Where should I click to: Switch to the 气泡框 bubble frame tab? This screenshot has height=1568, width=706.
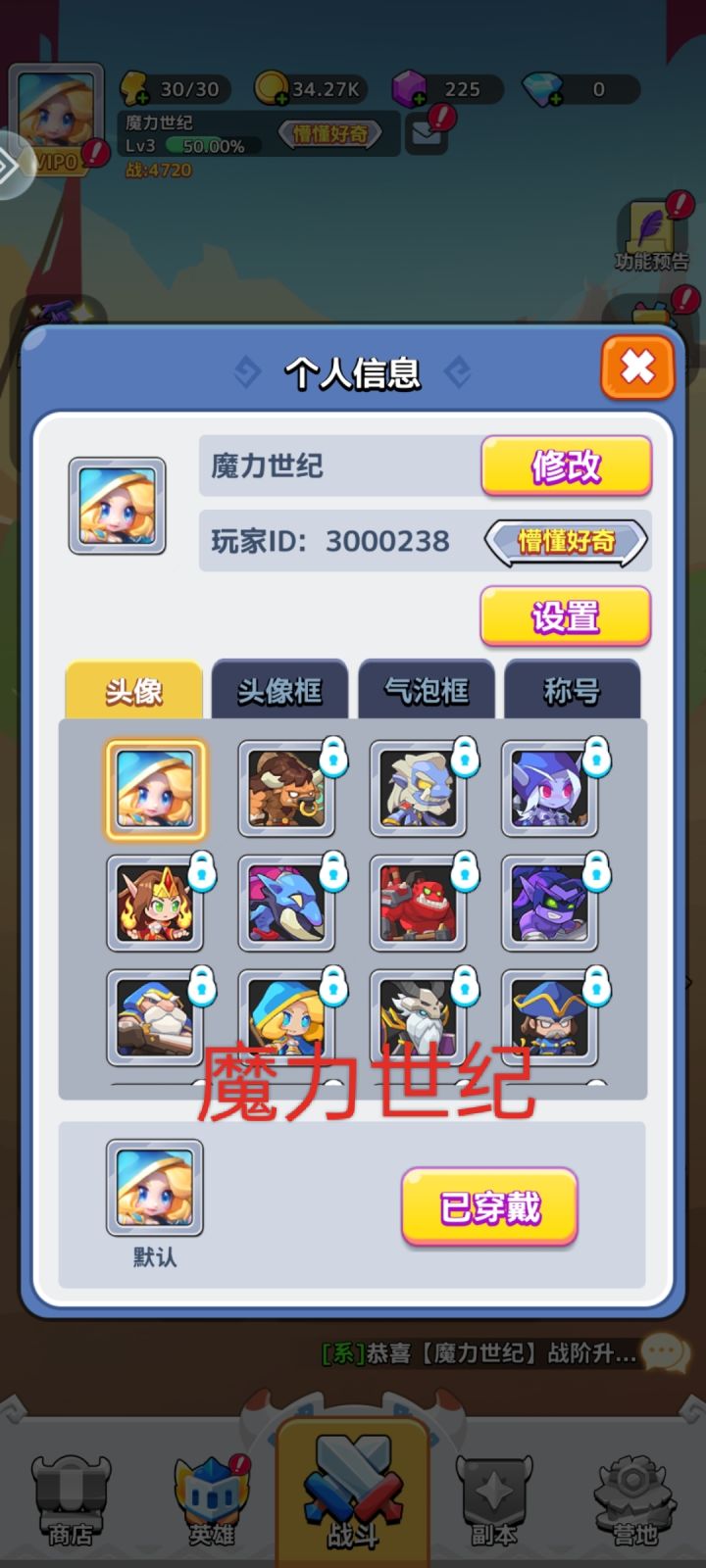(427, 690)
